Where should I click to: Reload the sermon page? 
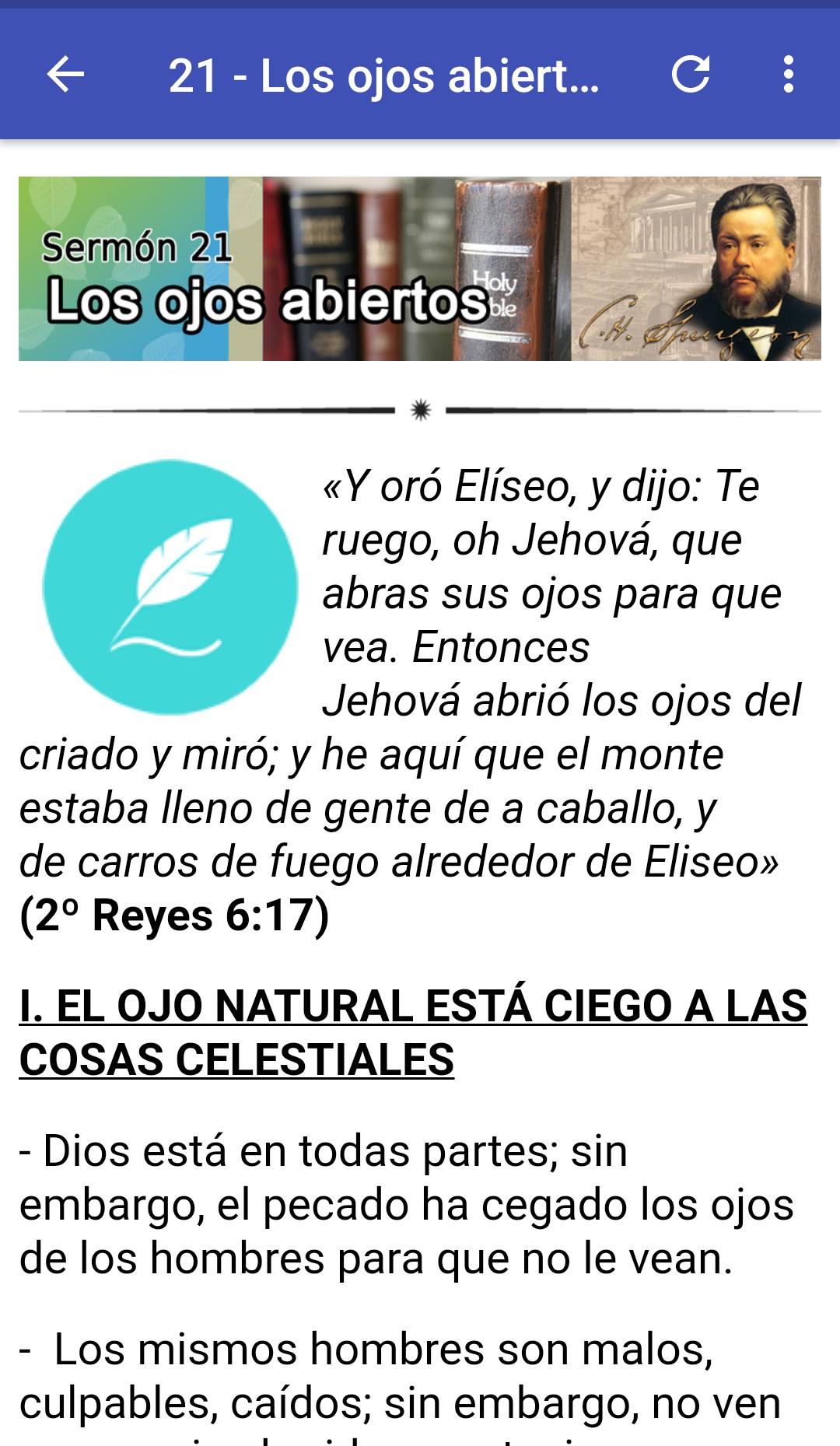coord(691,75)
